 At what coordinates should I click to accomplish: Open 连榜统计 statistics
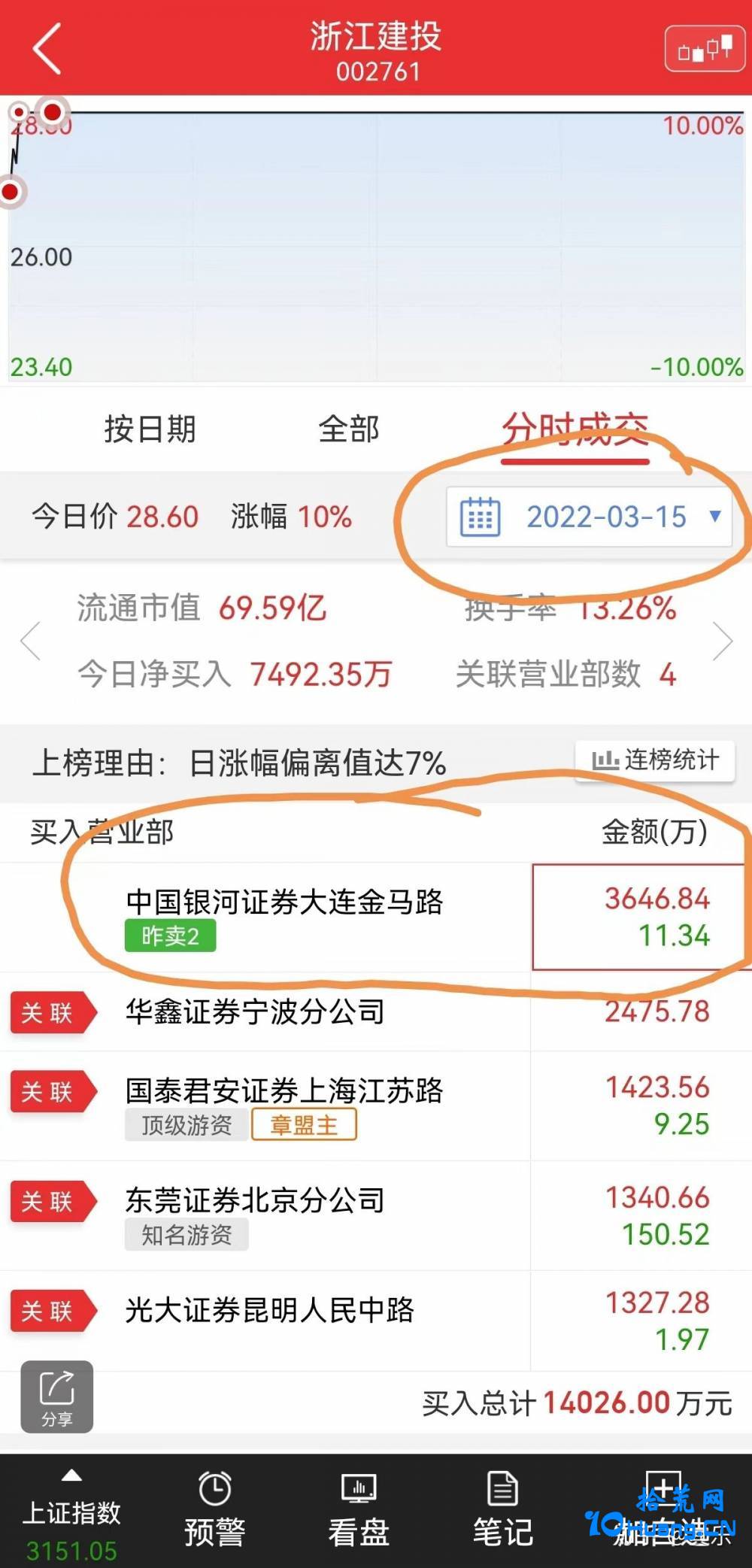[x=655, y=760]
